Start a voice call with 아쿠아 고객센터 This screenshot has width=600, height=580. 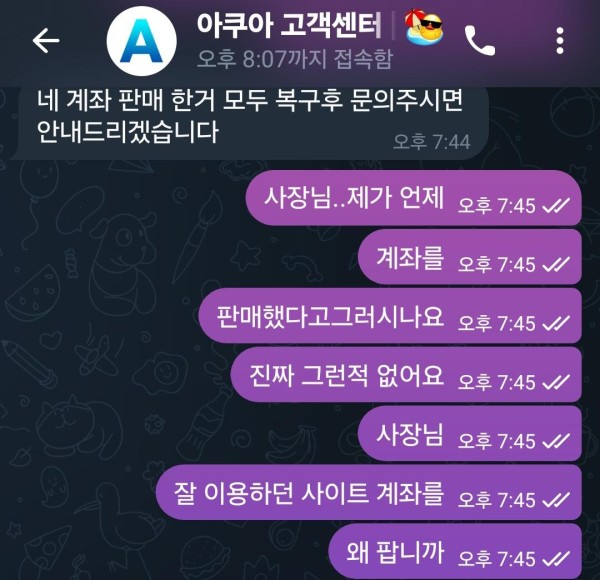tap(480, 40)
